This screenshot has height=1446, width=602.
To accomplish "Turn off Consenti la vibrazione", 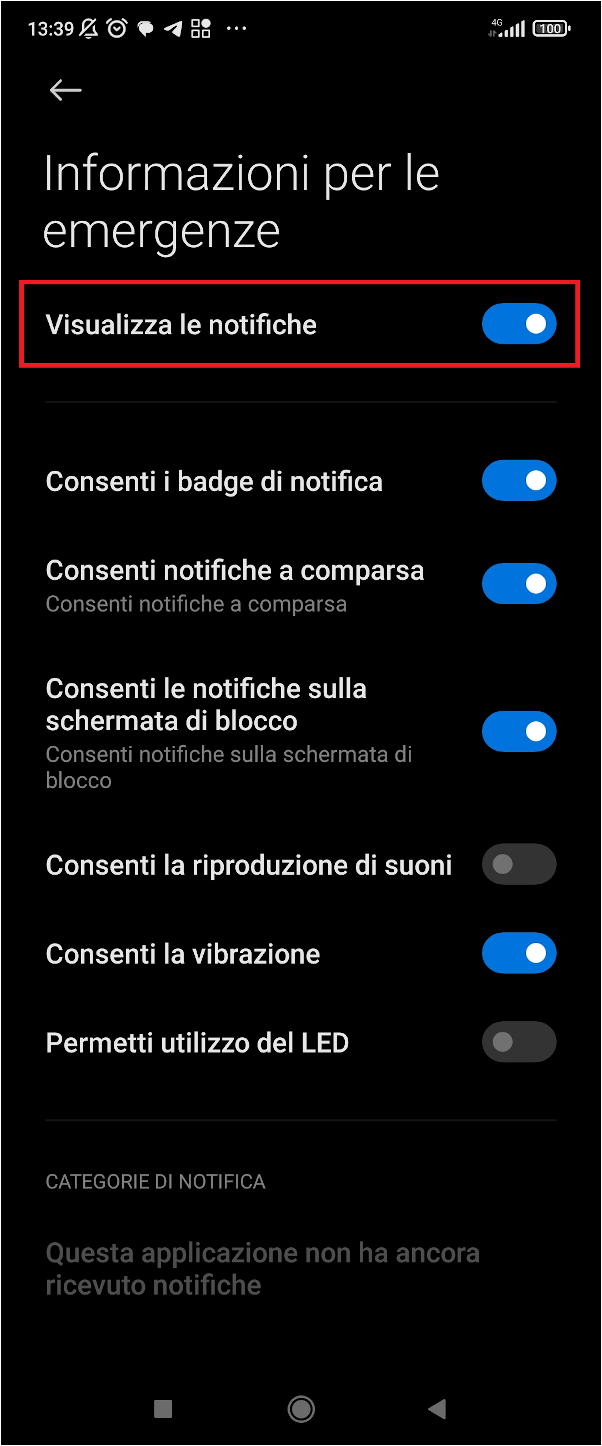I will point(518,954).
